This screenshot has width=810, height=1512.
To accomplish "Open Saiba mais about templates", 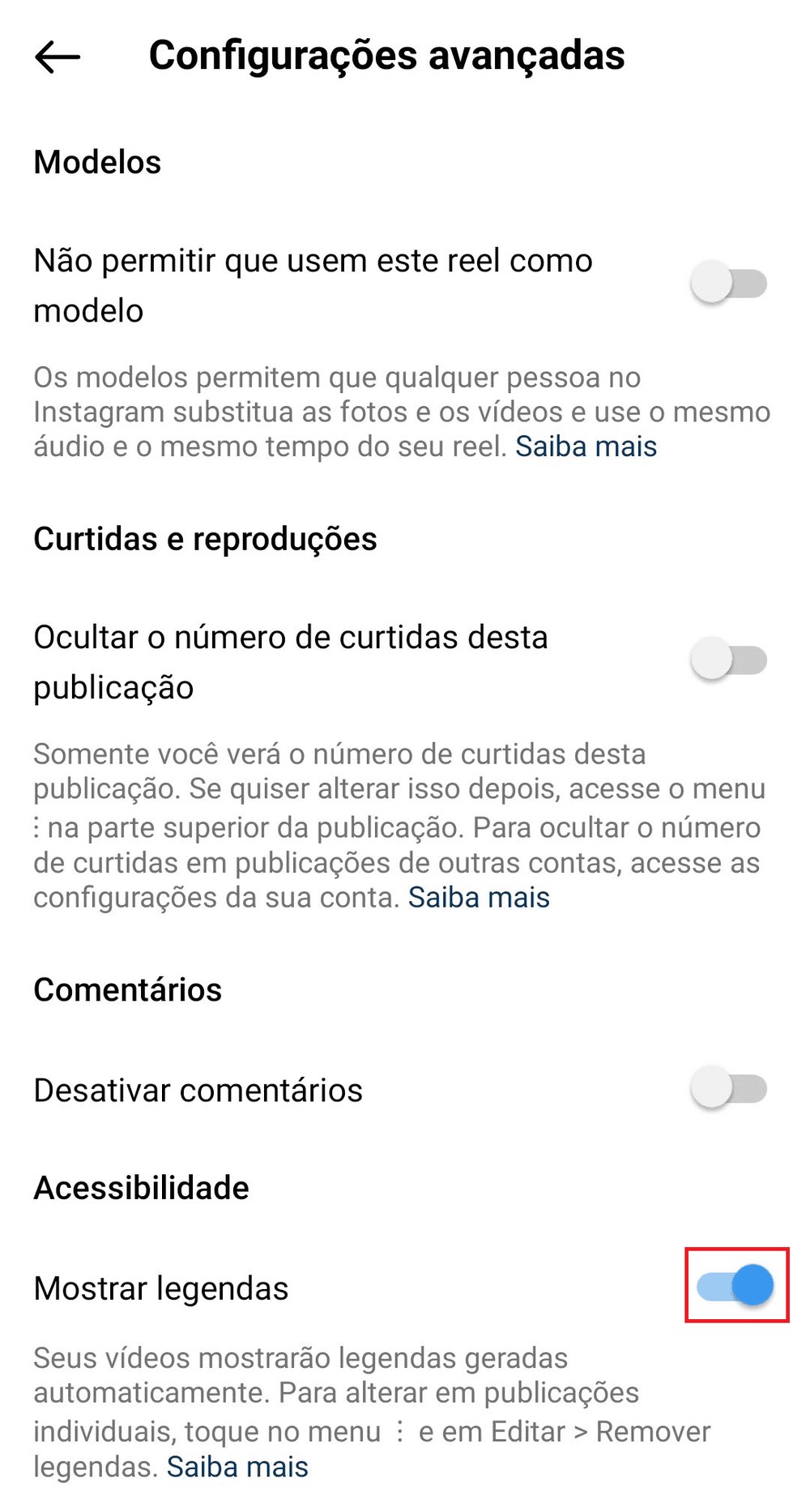I will click(x=585, y=446).
